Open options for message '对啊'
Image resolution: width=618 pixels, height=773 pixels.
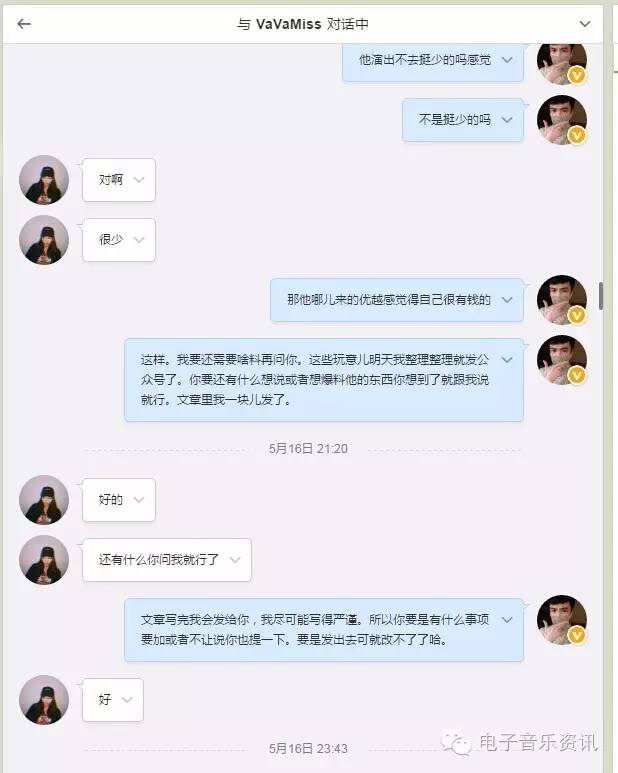point(139,180)
